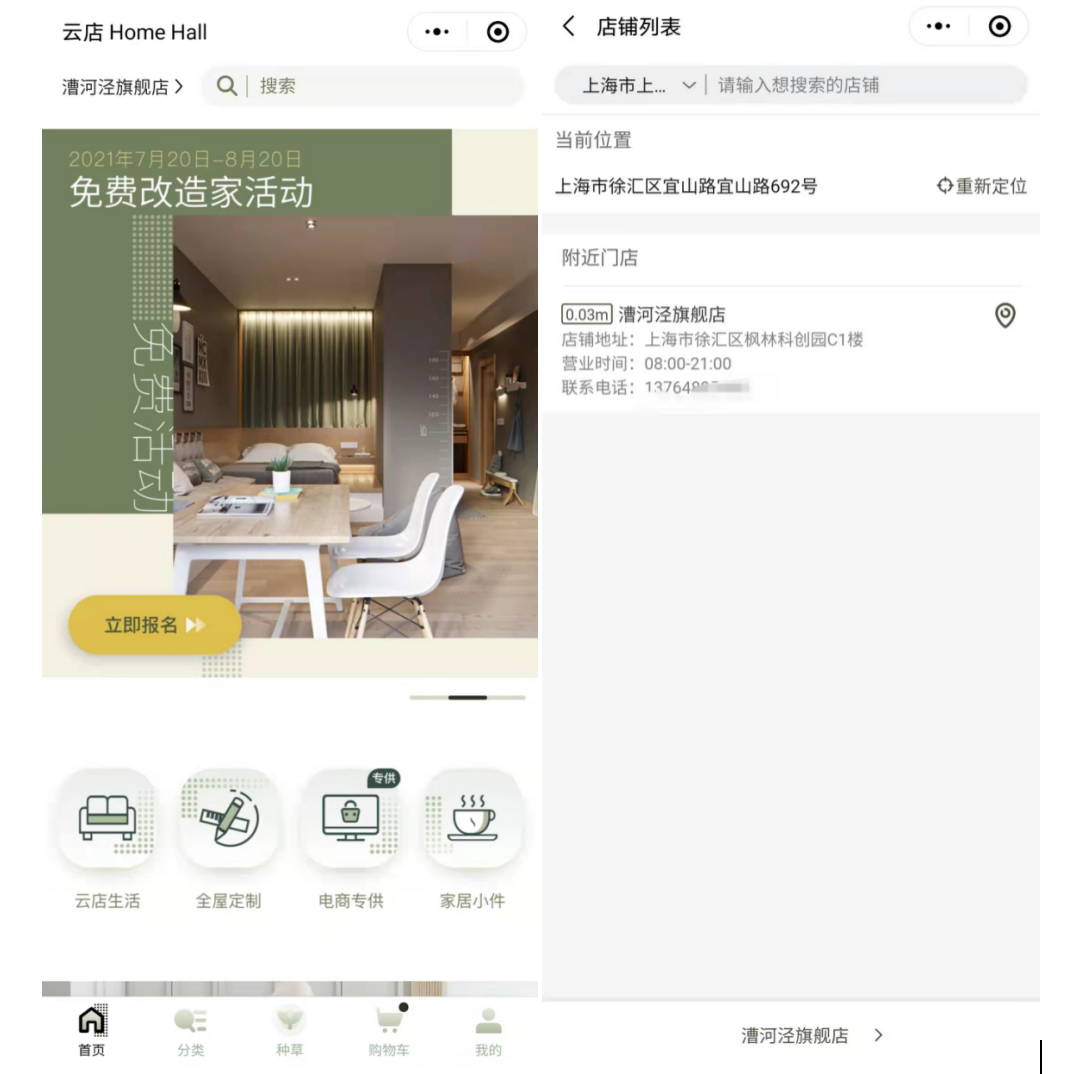Open the 漕河泾旗舰店 store selector beside the search box
1072x1074 pixels.
click(x=122, y=87)
